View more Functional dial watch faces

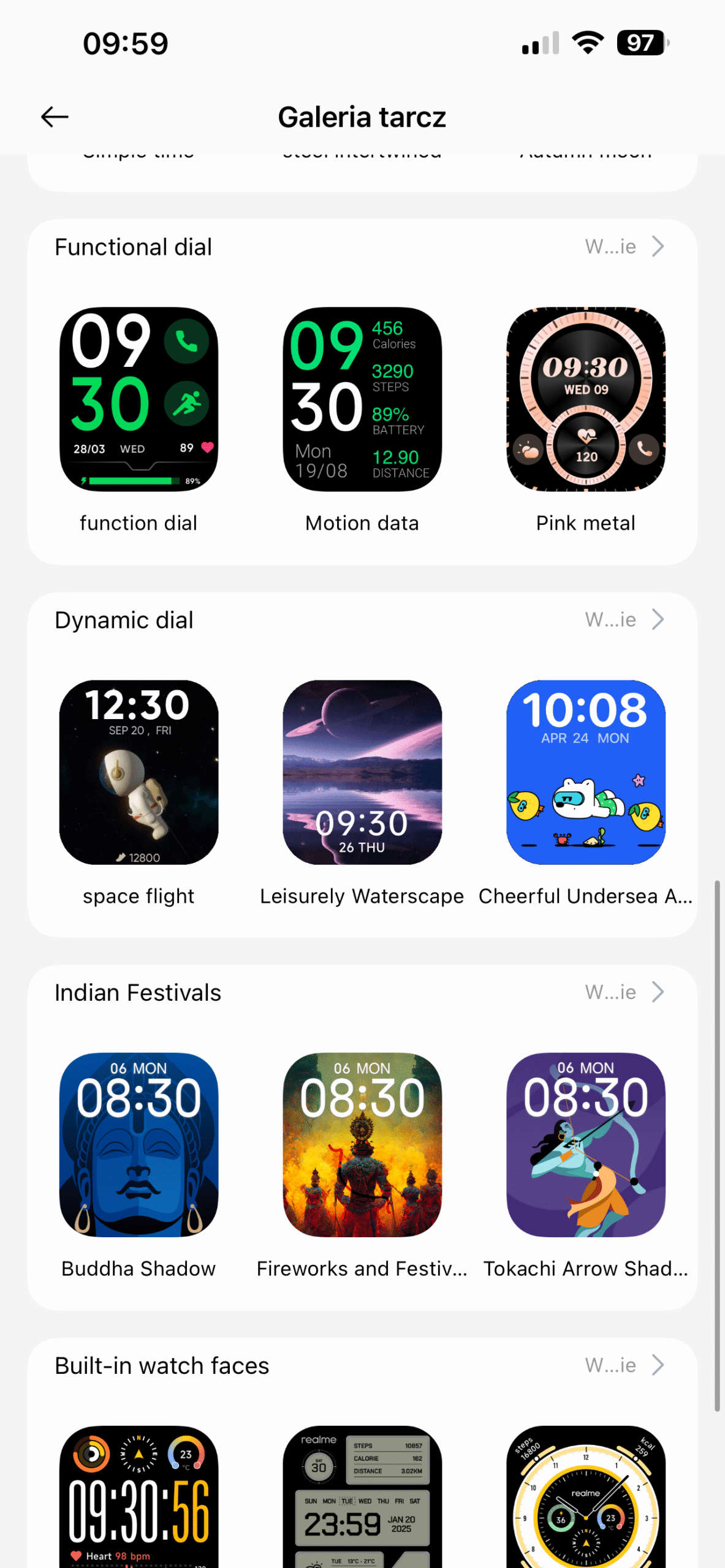(624, 247)
